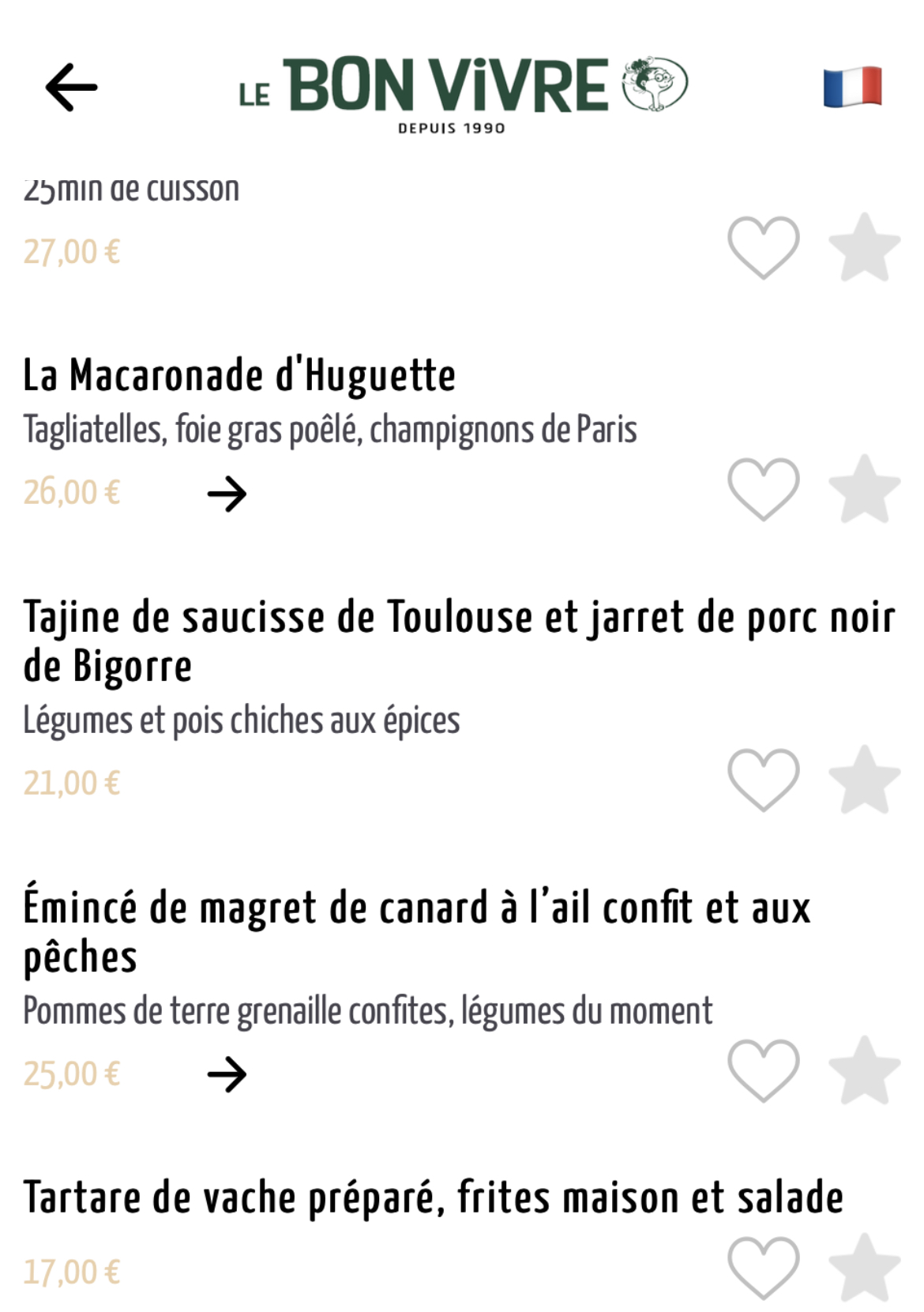Go back using the arrow icon
924x1312 pixels.
pyautogui.click(x=71, y=87)
